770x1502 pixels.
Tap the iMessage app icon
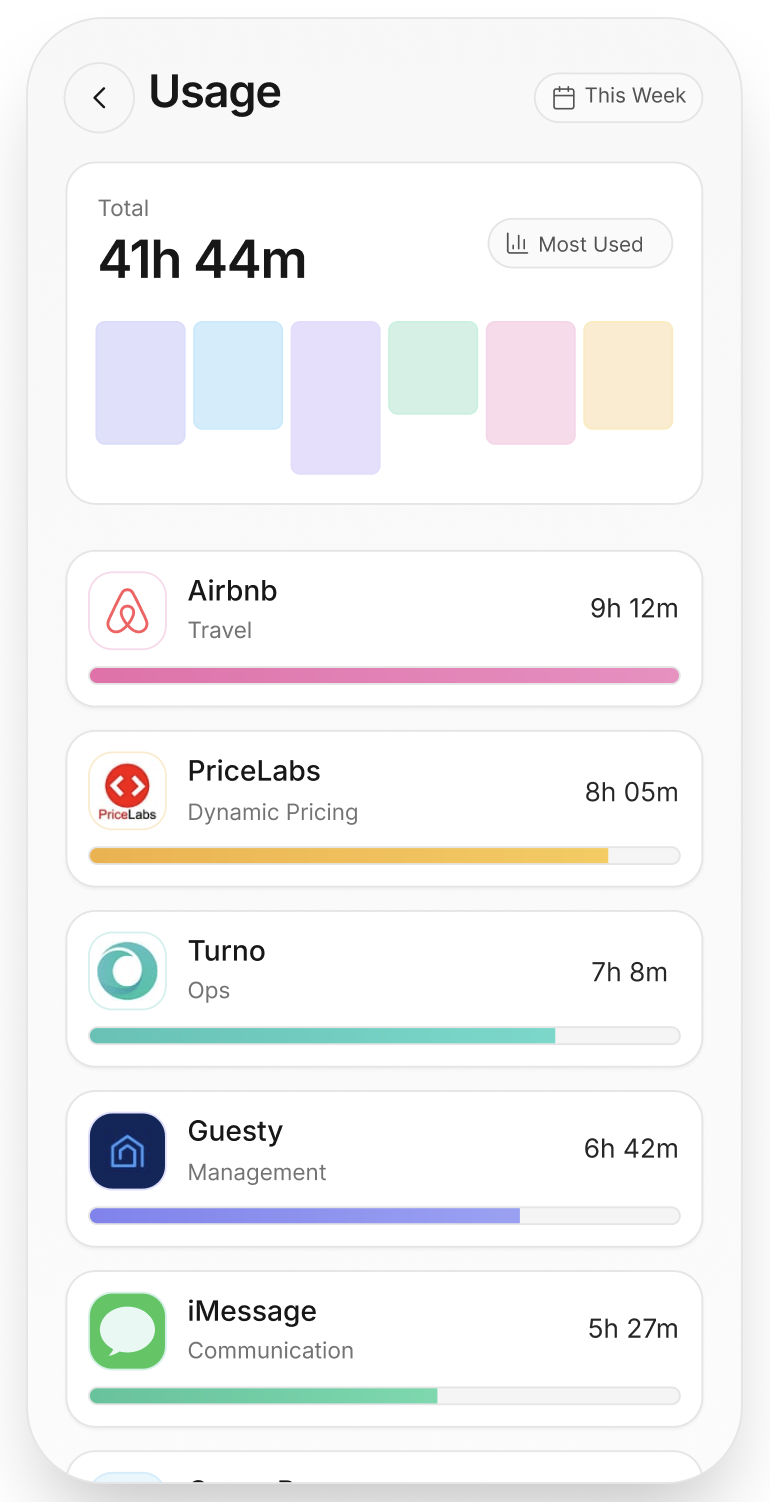pyautogui.click(x=127, y=1330)
